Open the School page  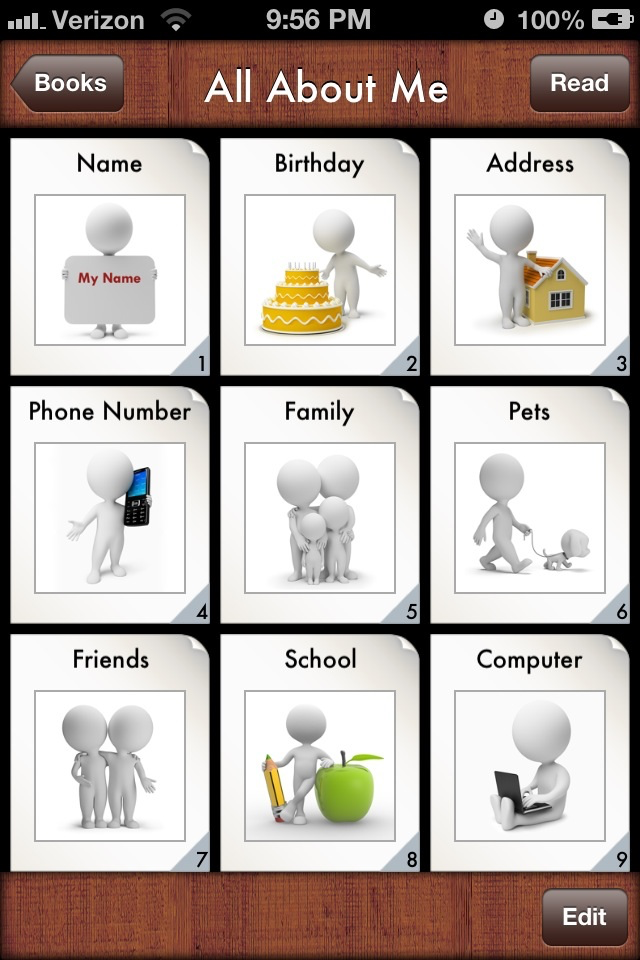click(x=320, y=752)
